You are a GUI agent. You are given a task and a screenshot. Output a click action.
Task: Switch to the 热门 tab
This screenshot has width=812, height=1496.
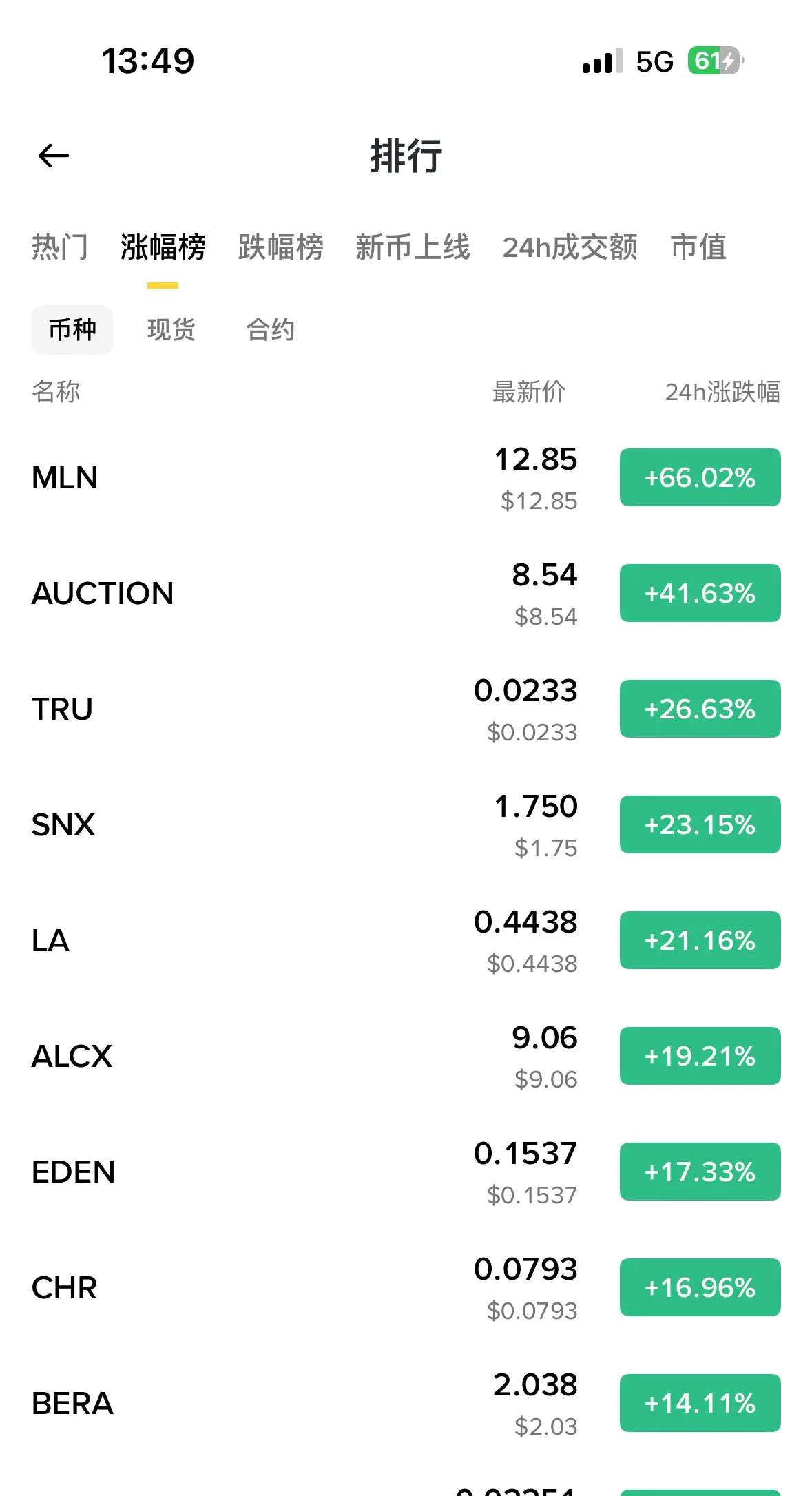(60, 247)
